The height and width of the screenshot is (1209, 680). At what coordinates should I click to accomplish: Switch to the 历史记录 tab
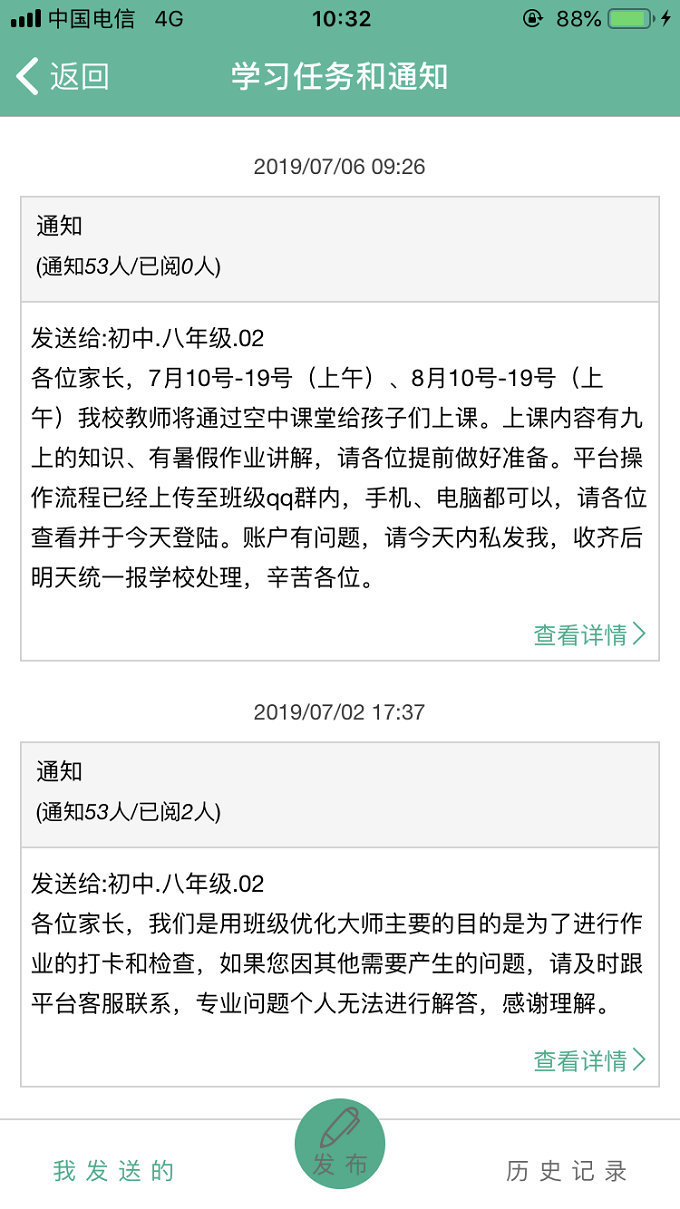(566, 1170)
